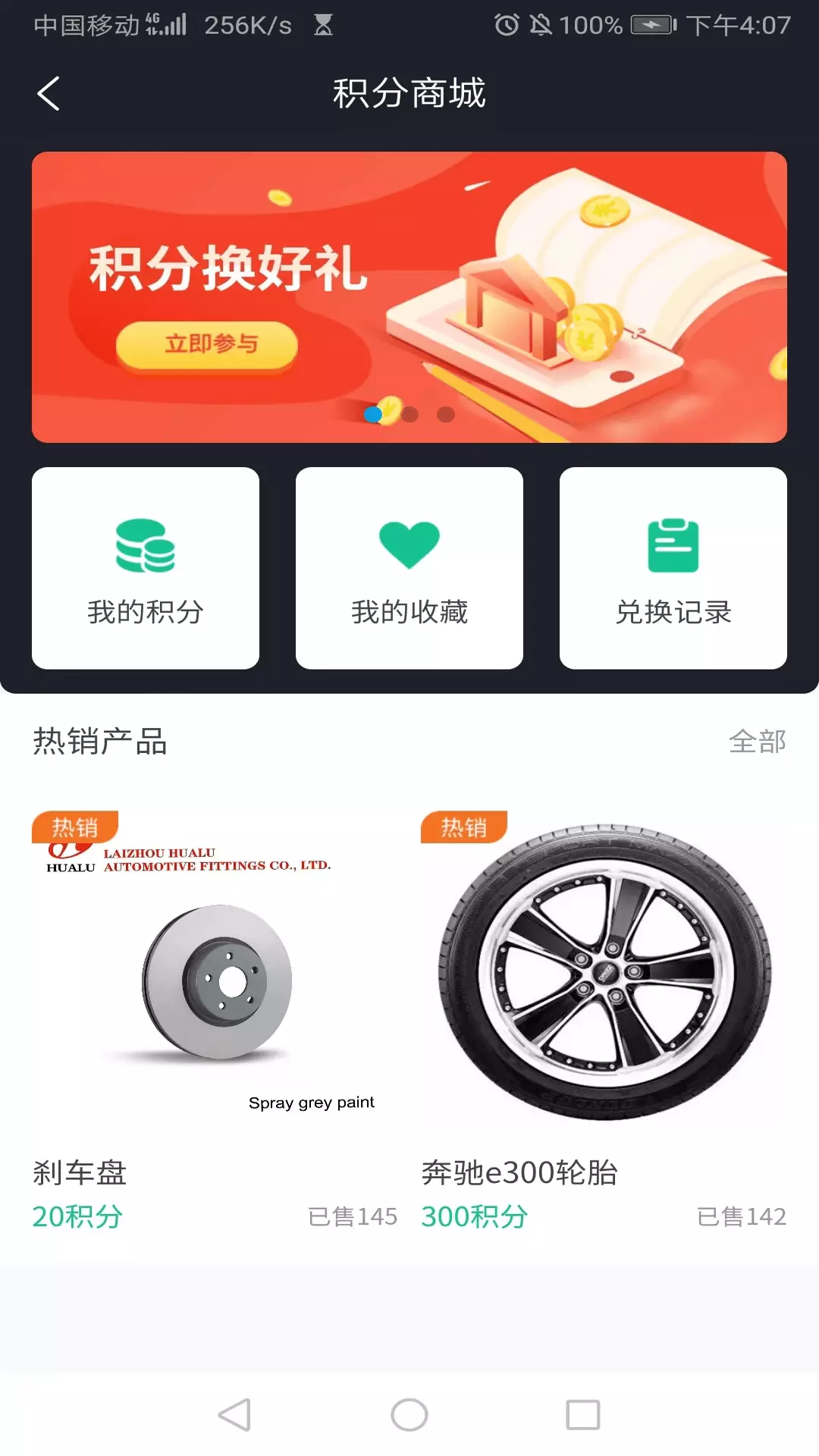
Task: Go back using the header arrow
Action: 49,94
